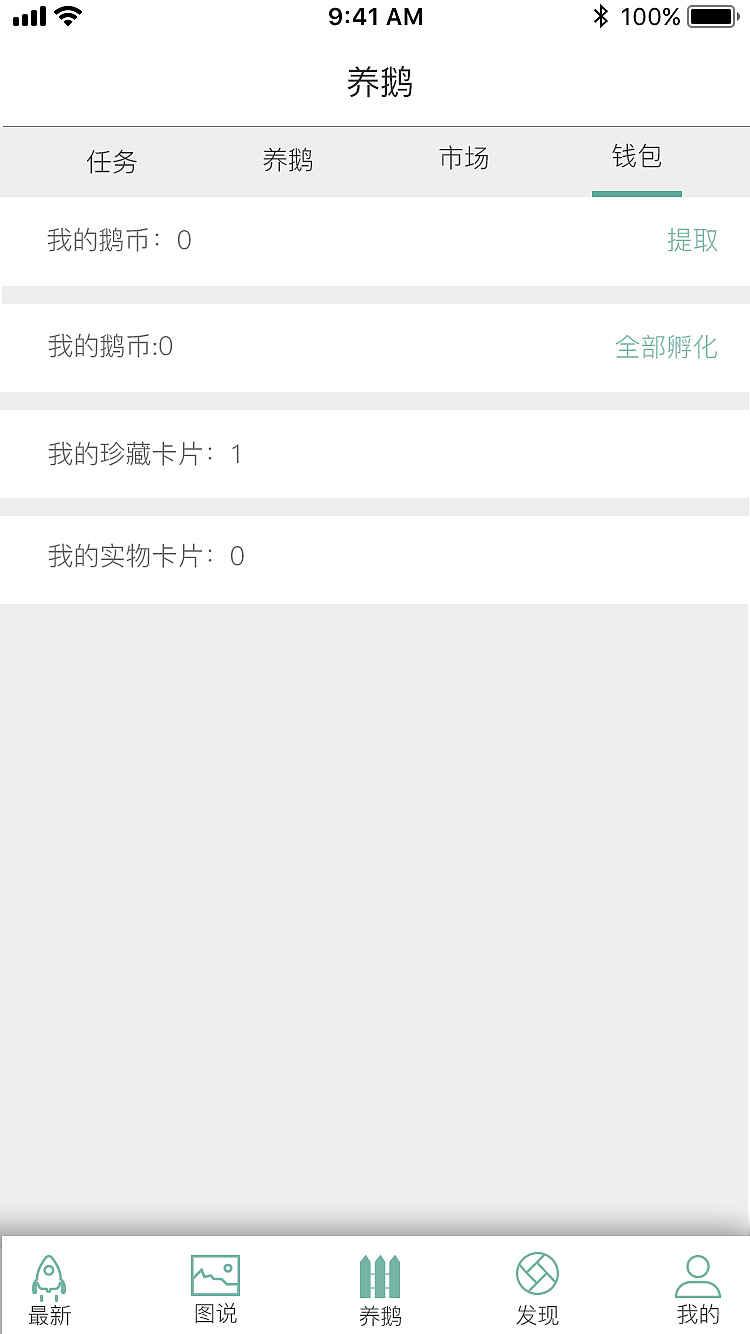Switch to the 任务 tab
This screenshot has width=750, height=1334.
[x=111, y=161]
